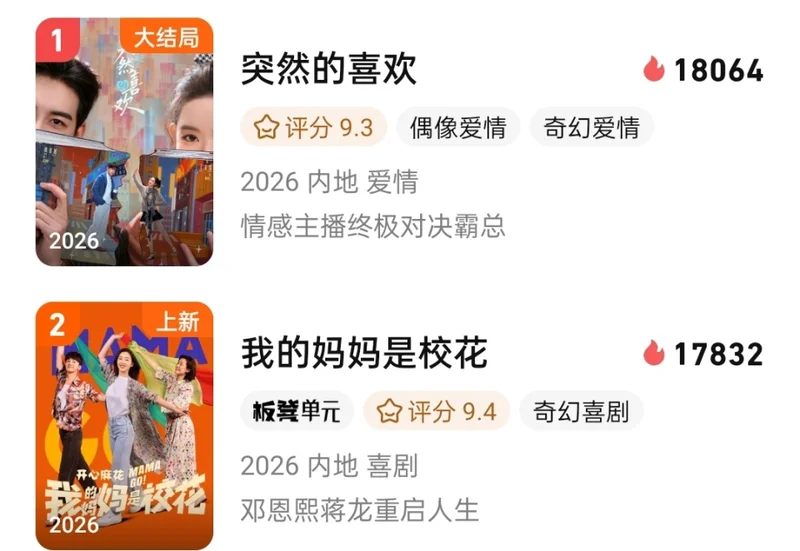Open the 板凳单元 tag
Image resolution: width=800 pixels, height=551 pixels.
(x=296, y=411)
